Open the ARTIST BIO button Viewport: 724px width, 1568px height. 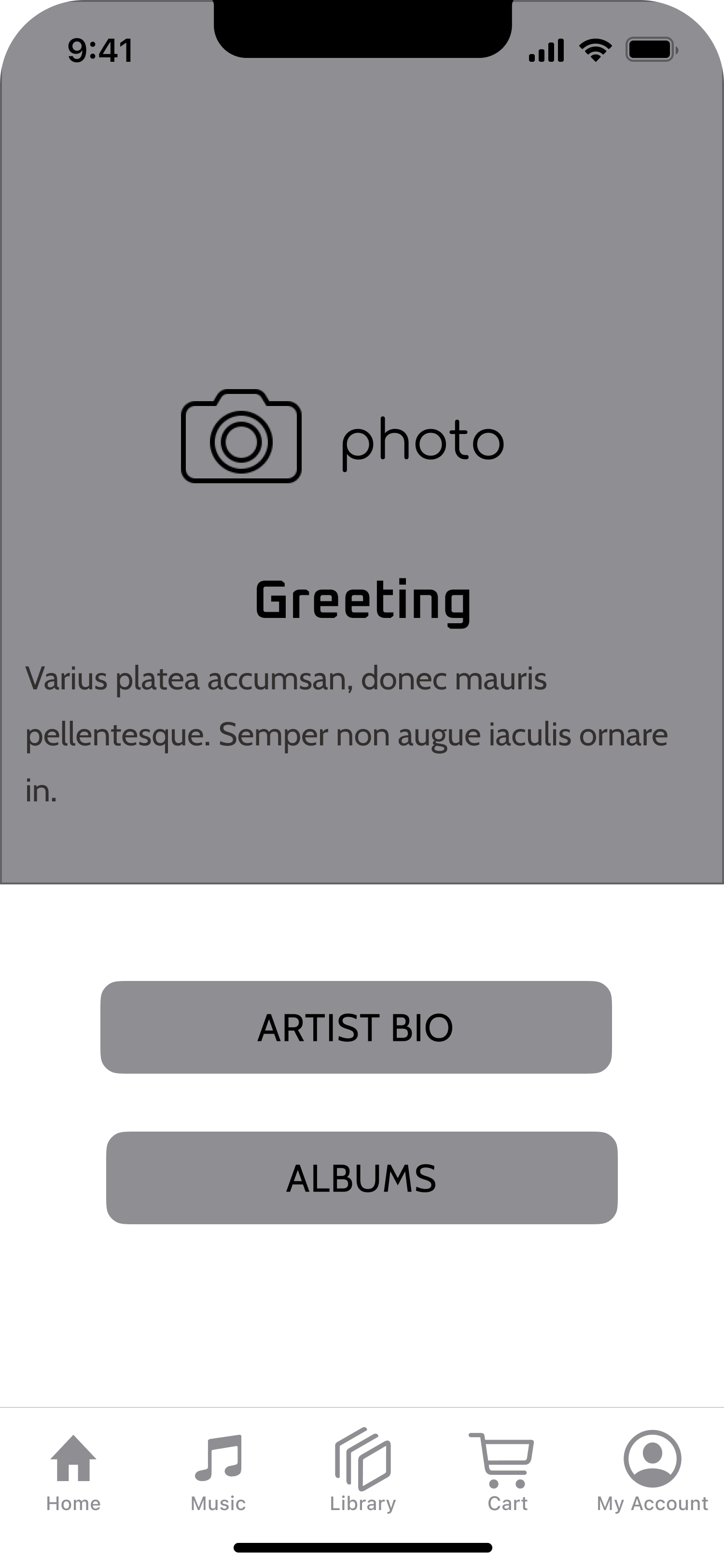(356, 1027)
